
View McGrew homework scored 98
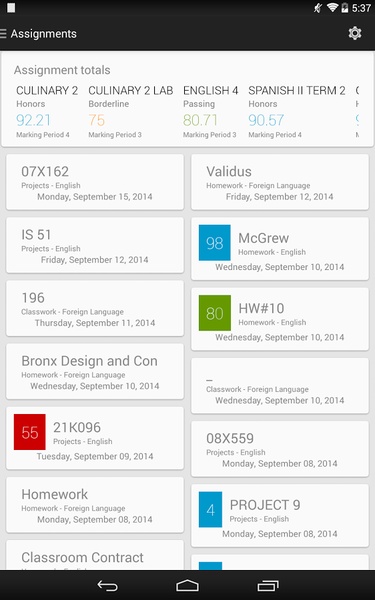(x=280, y=249)
